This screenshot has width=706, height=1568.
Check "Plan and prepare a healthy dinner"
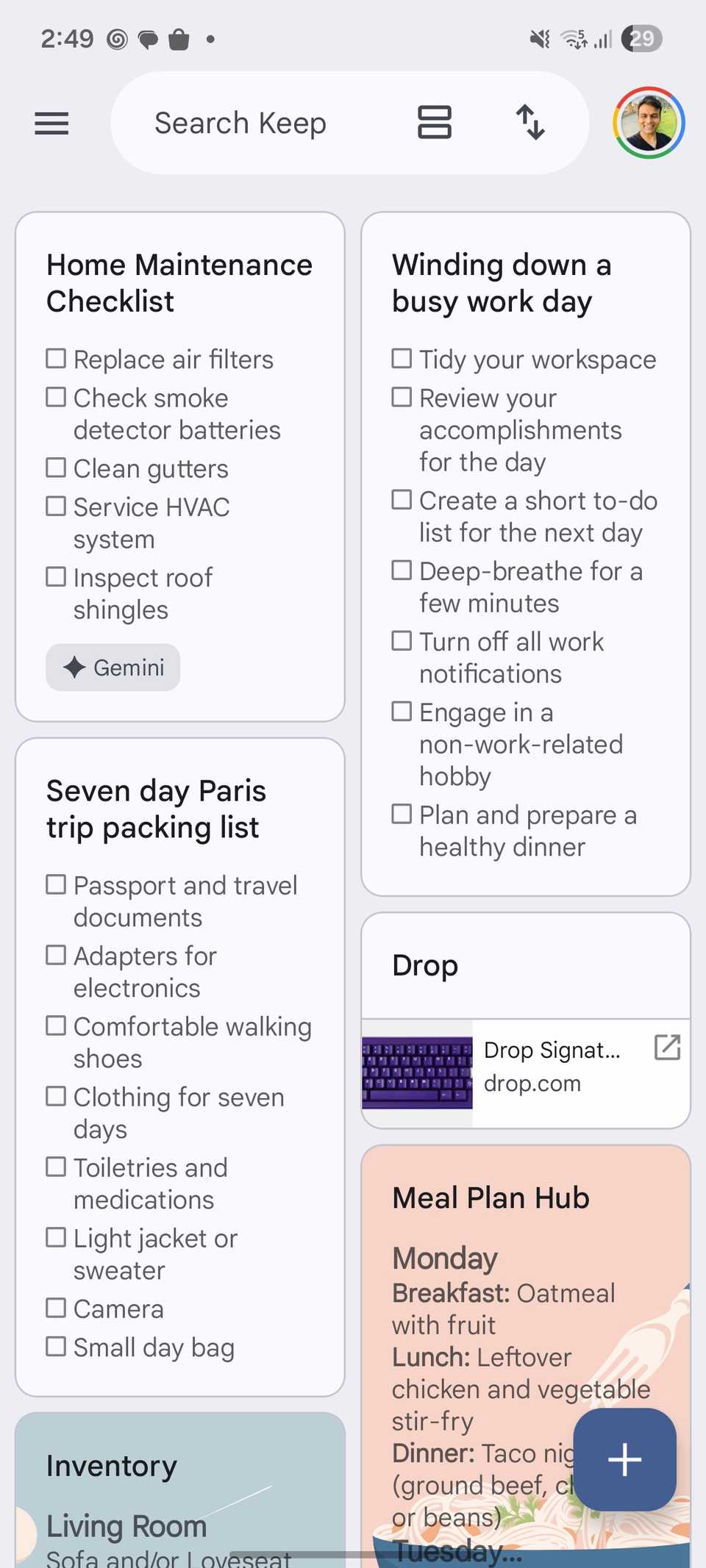pos(402,814)
